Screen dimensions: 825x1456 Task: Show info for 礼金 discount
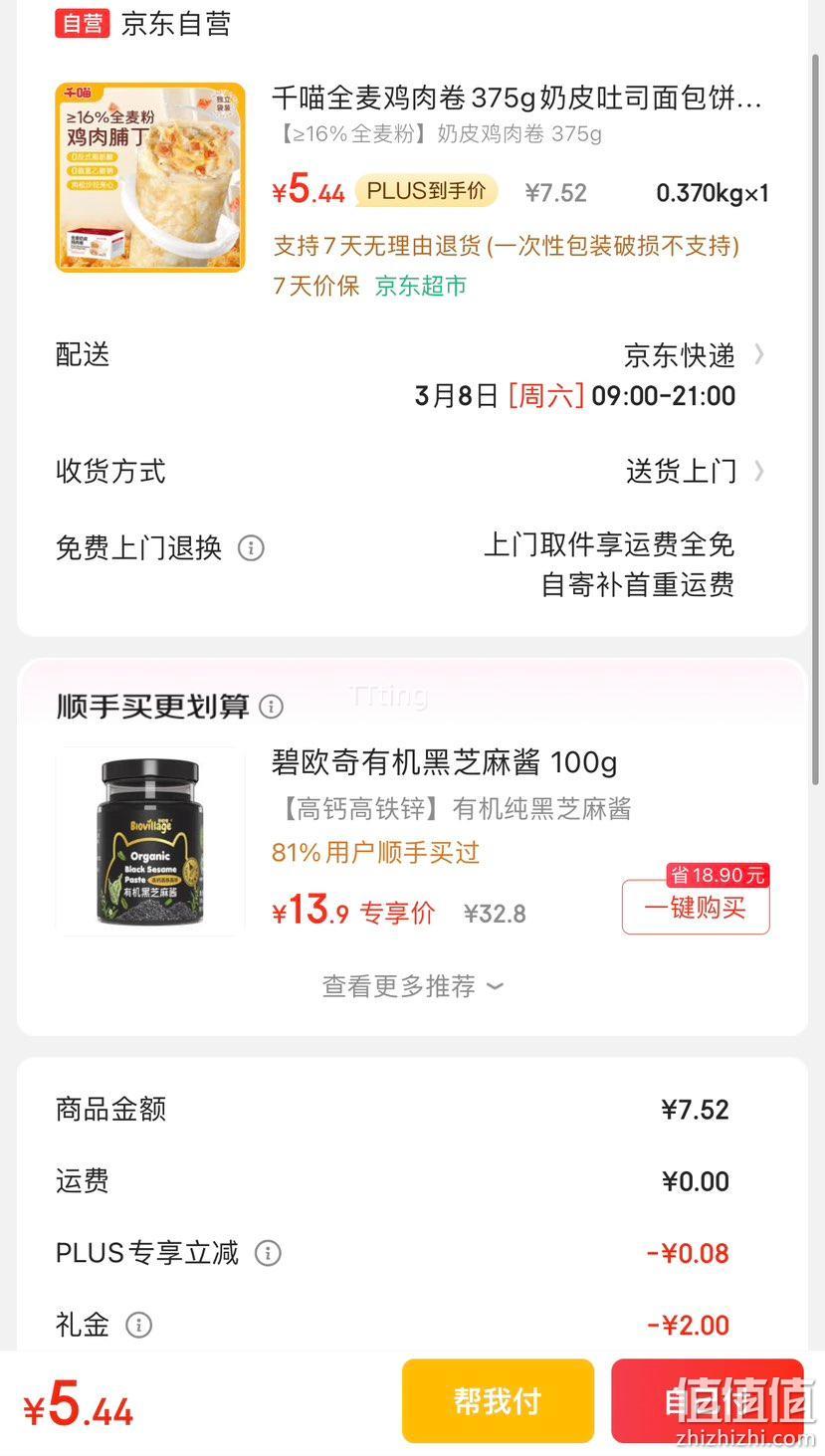(138, 1325)
